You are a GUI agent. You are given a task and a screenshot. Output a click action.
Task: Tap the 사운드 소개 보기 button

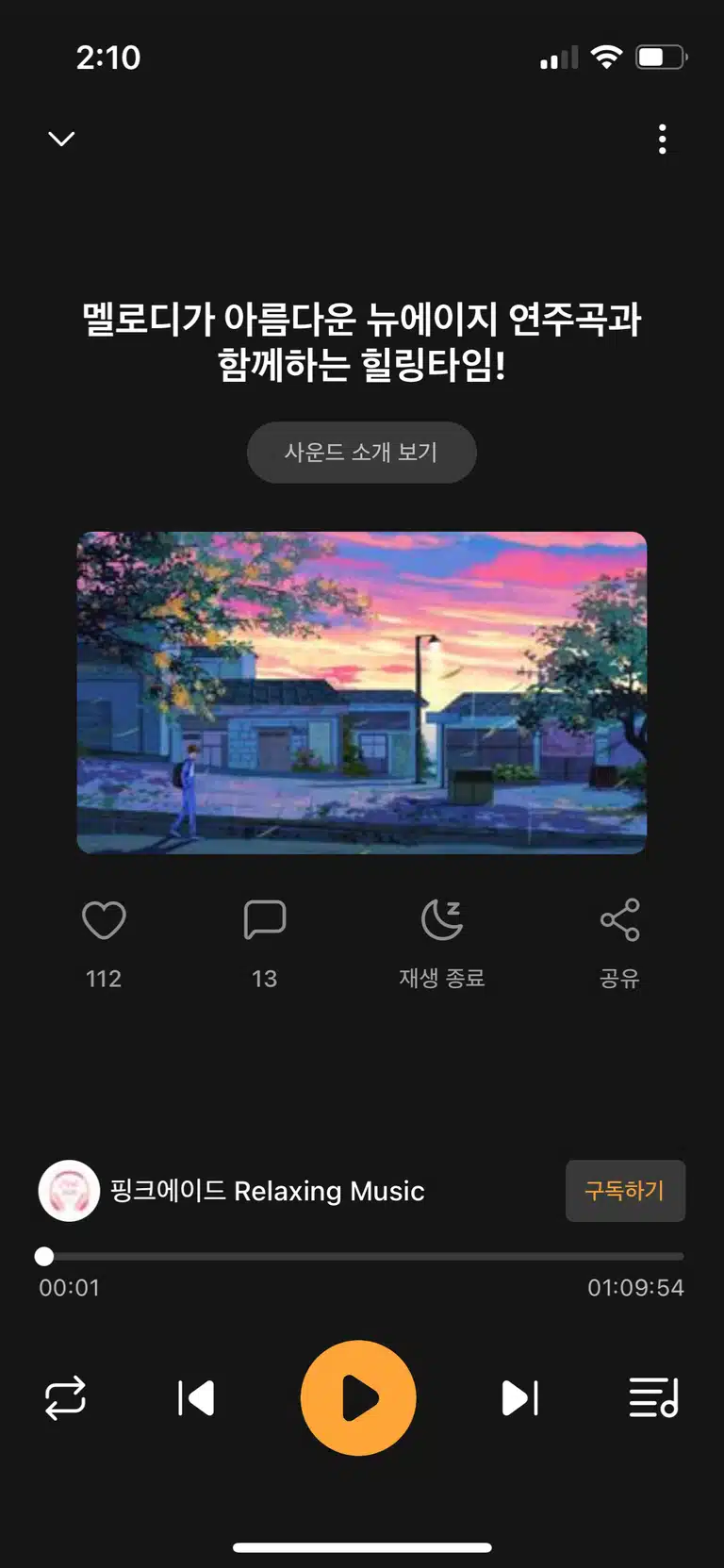pyautogui.click(x=361, y=453)
